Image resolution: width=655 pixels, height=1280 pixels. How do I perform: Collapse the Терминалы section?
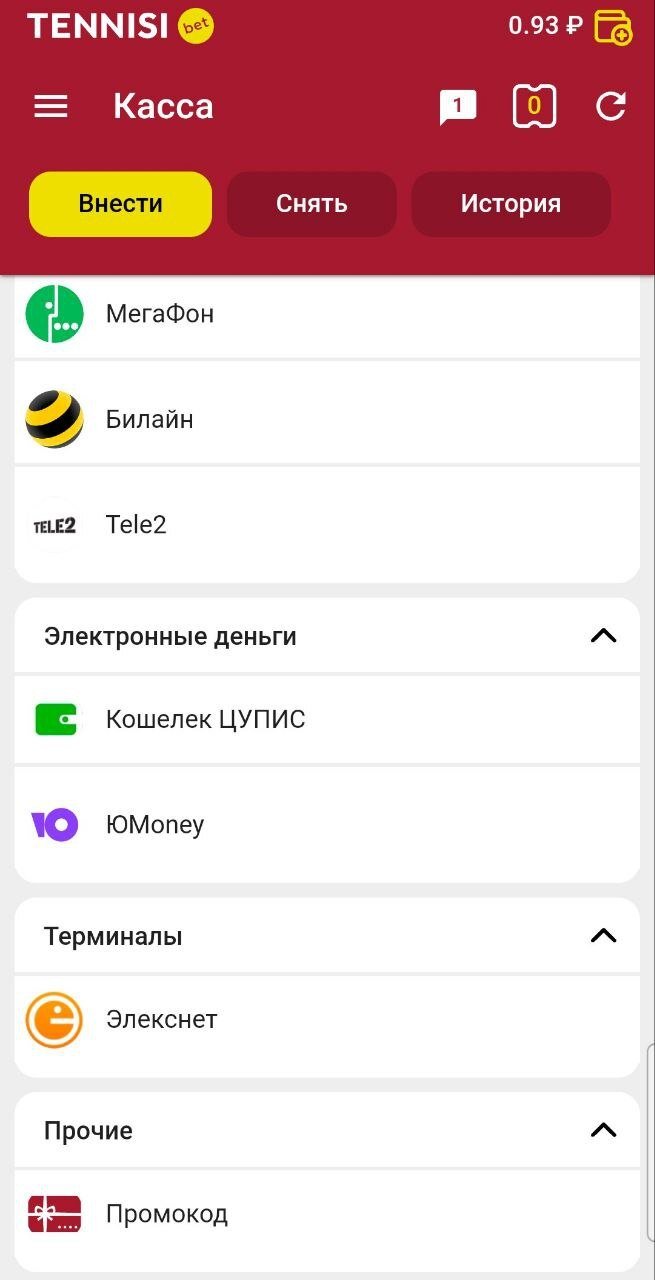[x=603, y=936]
